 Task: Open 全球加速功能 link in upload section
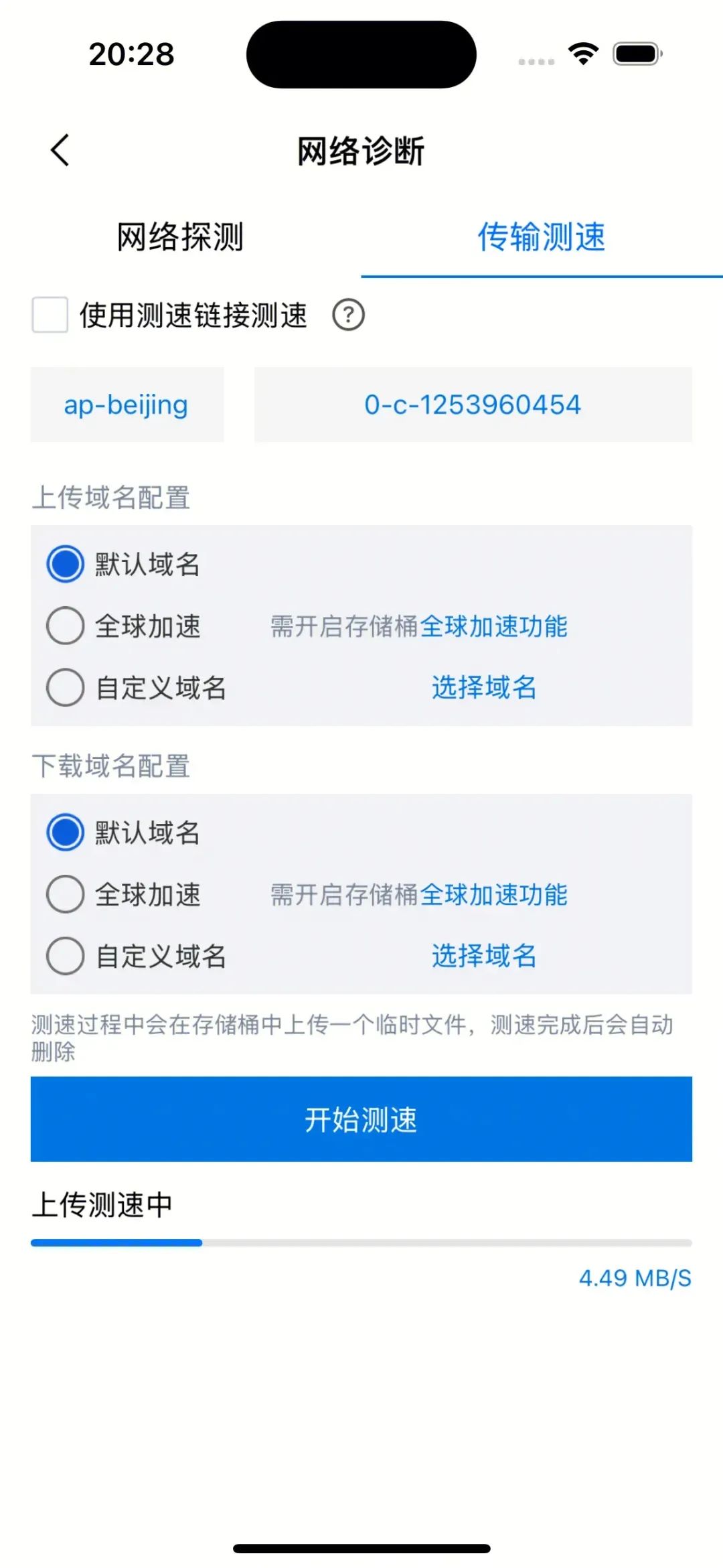[x=494, y=626]
